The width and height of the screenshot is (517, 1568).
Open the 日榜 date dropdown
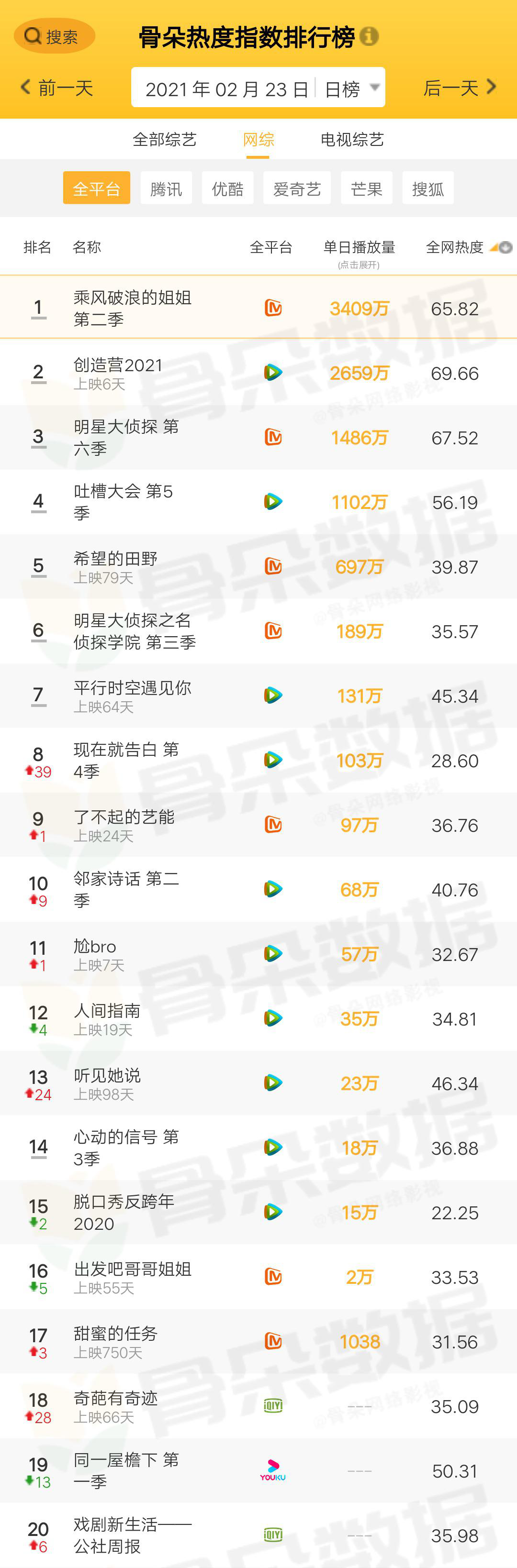(x=352, y=89)
